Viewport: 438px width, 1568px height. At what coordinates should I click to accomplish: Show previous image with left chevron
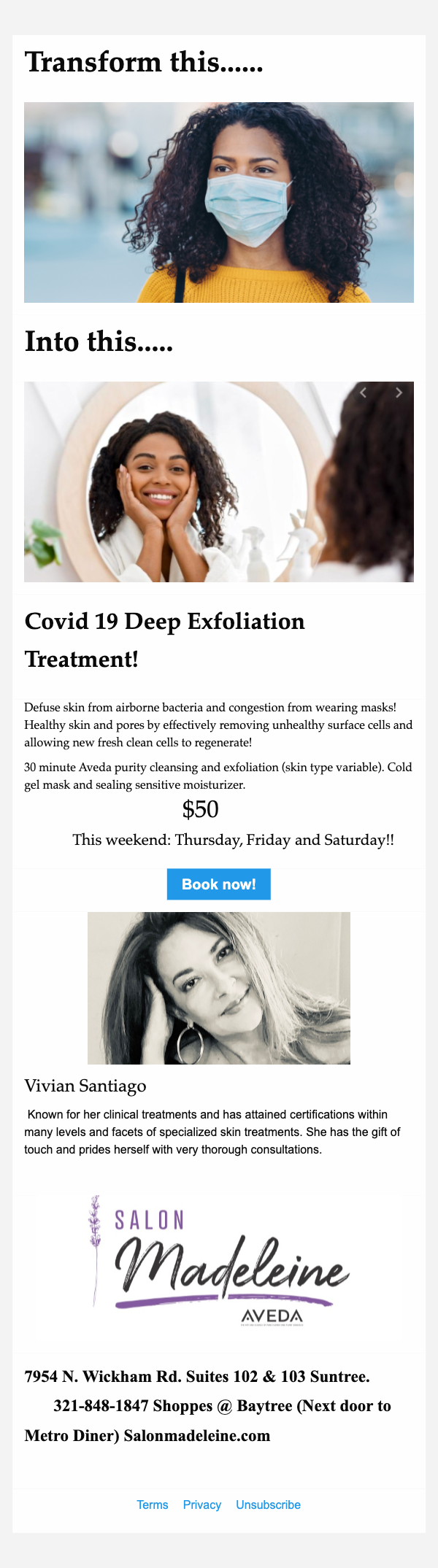point(363,393)
